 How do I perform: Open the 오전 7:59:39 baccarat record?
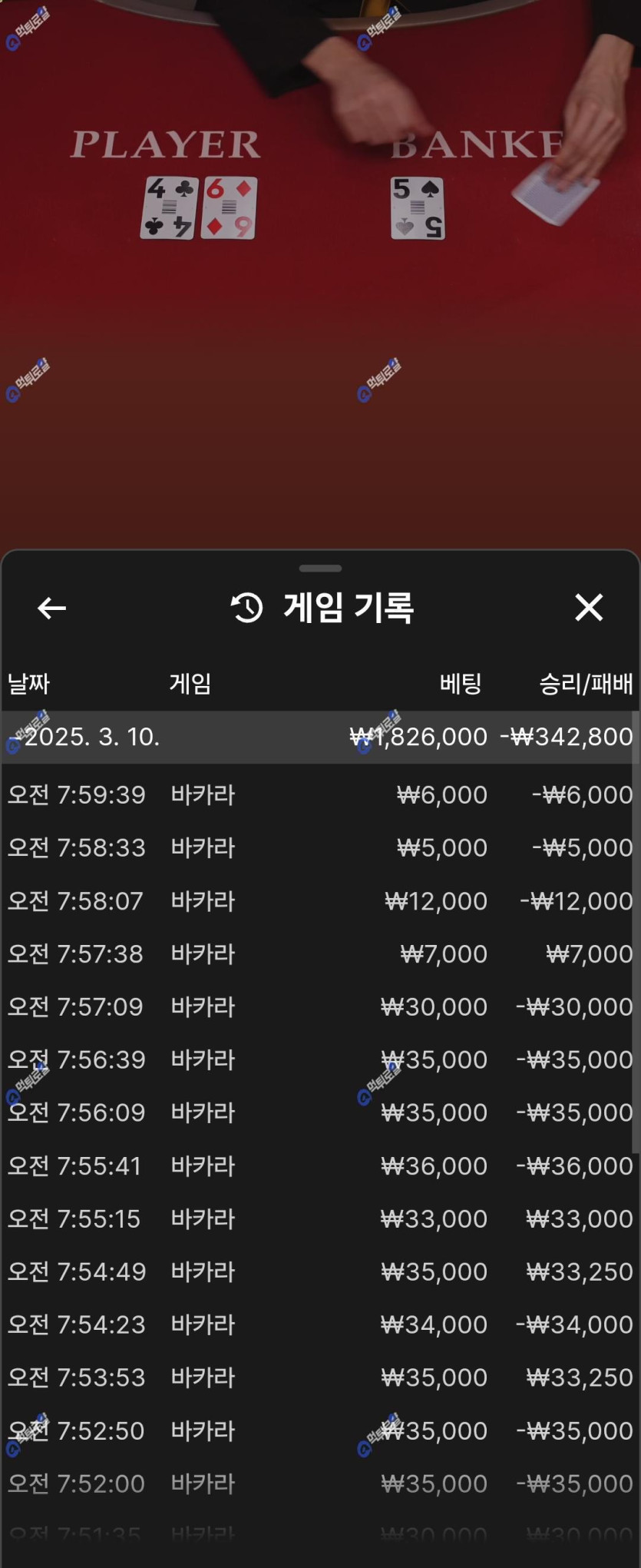(319, 794)
